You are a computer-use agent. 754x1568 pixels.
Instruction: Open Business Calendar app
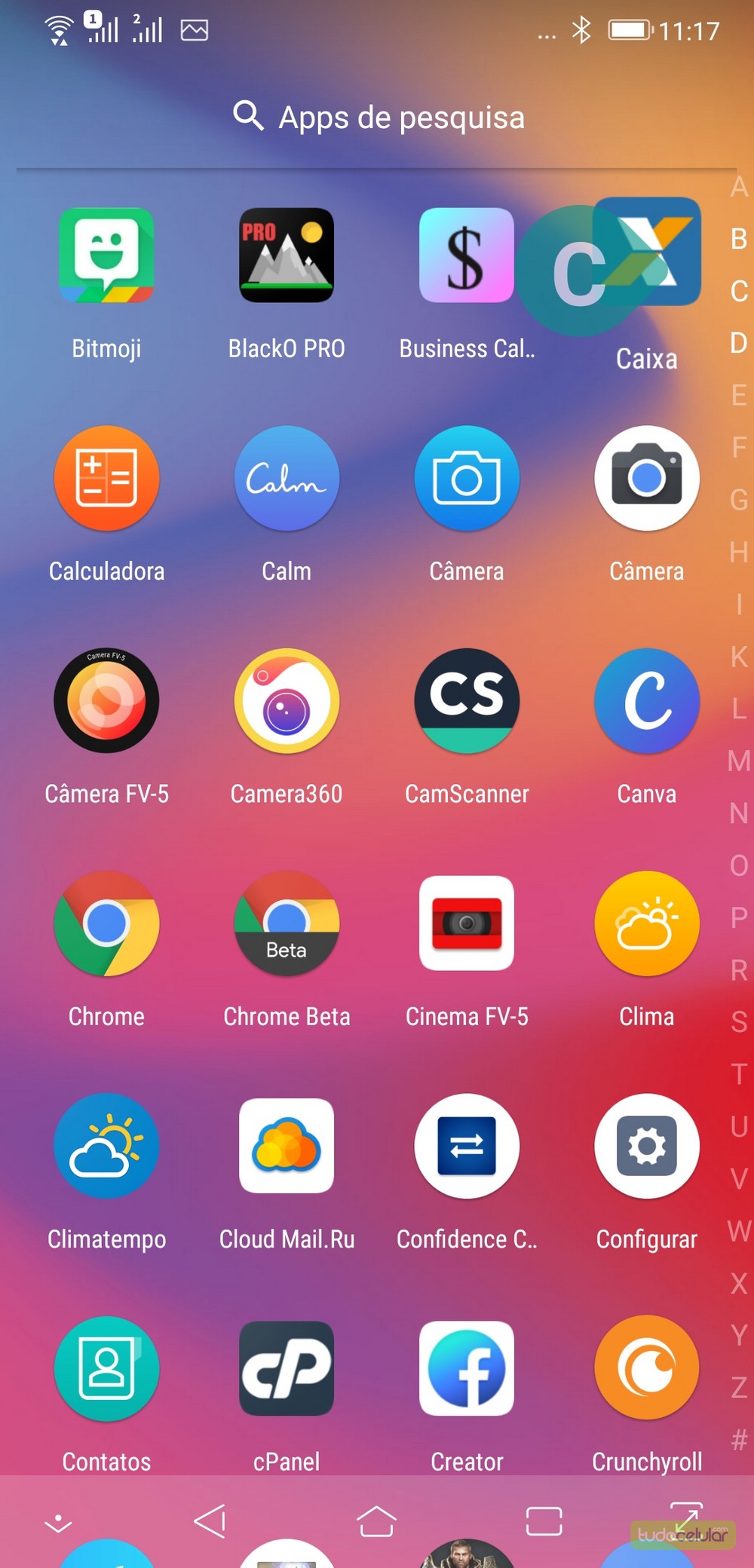click(x=466, y=256)
